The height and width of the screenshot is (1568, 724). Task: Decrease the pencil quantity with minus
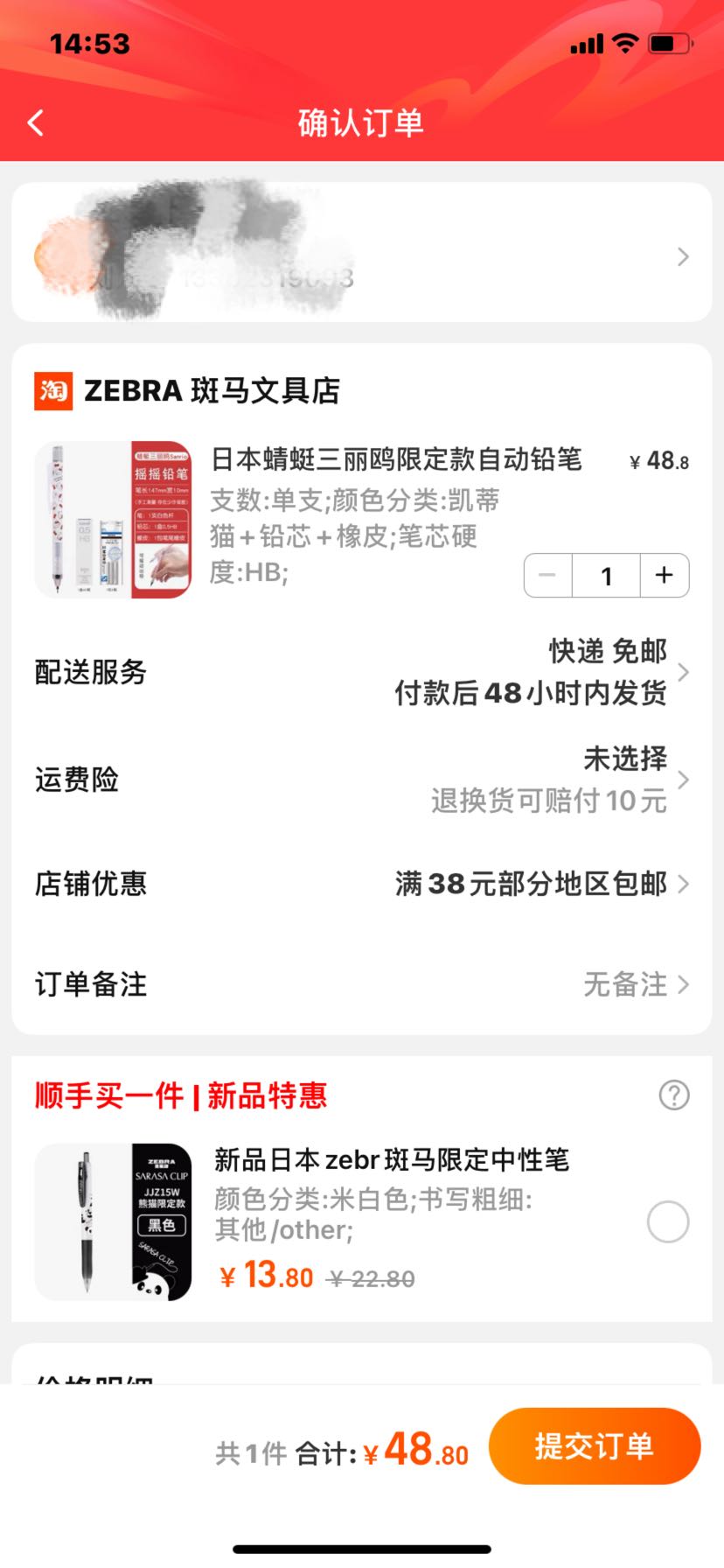coord(548,575)
